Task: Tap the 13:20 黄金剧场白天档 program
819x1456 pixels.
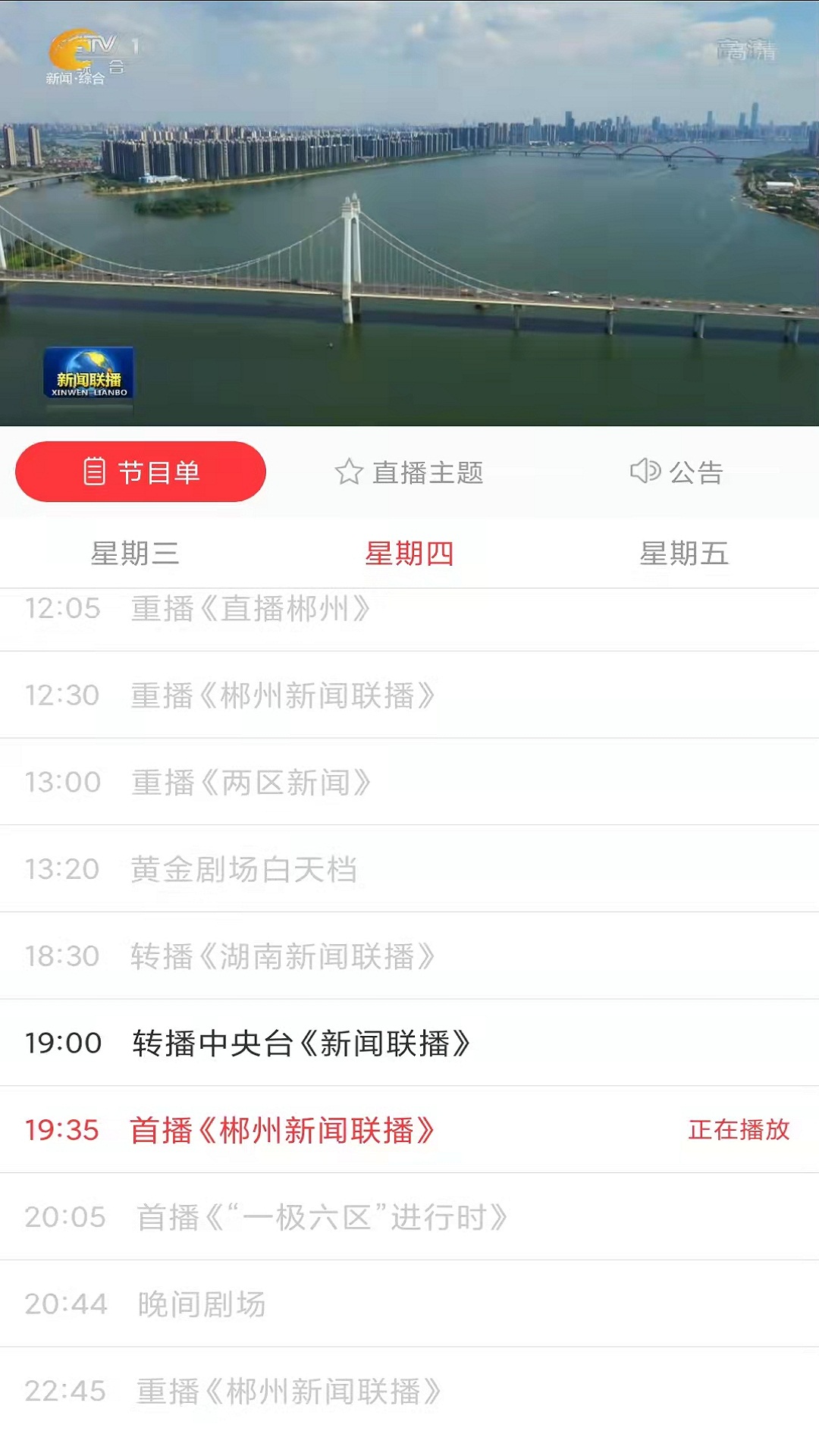Action: (409, 869)
